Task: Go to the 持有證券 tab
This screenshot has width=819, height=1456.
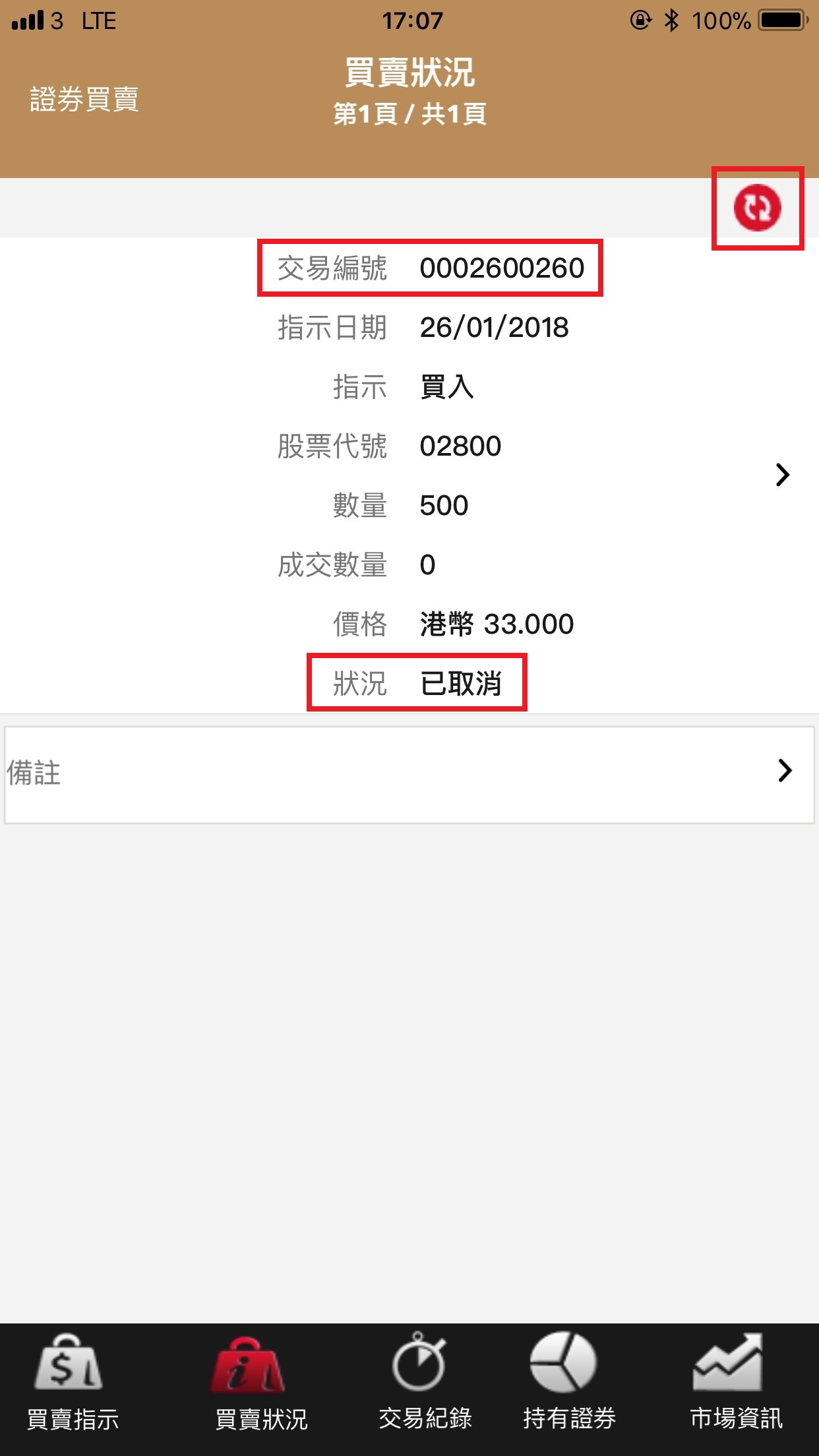Action: [x=568, y=1383]
